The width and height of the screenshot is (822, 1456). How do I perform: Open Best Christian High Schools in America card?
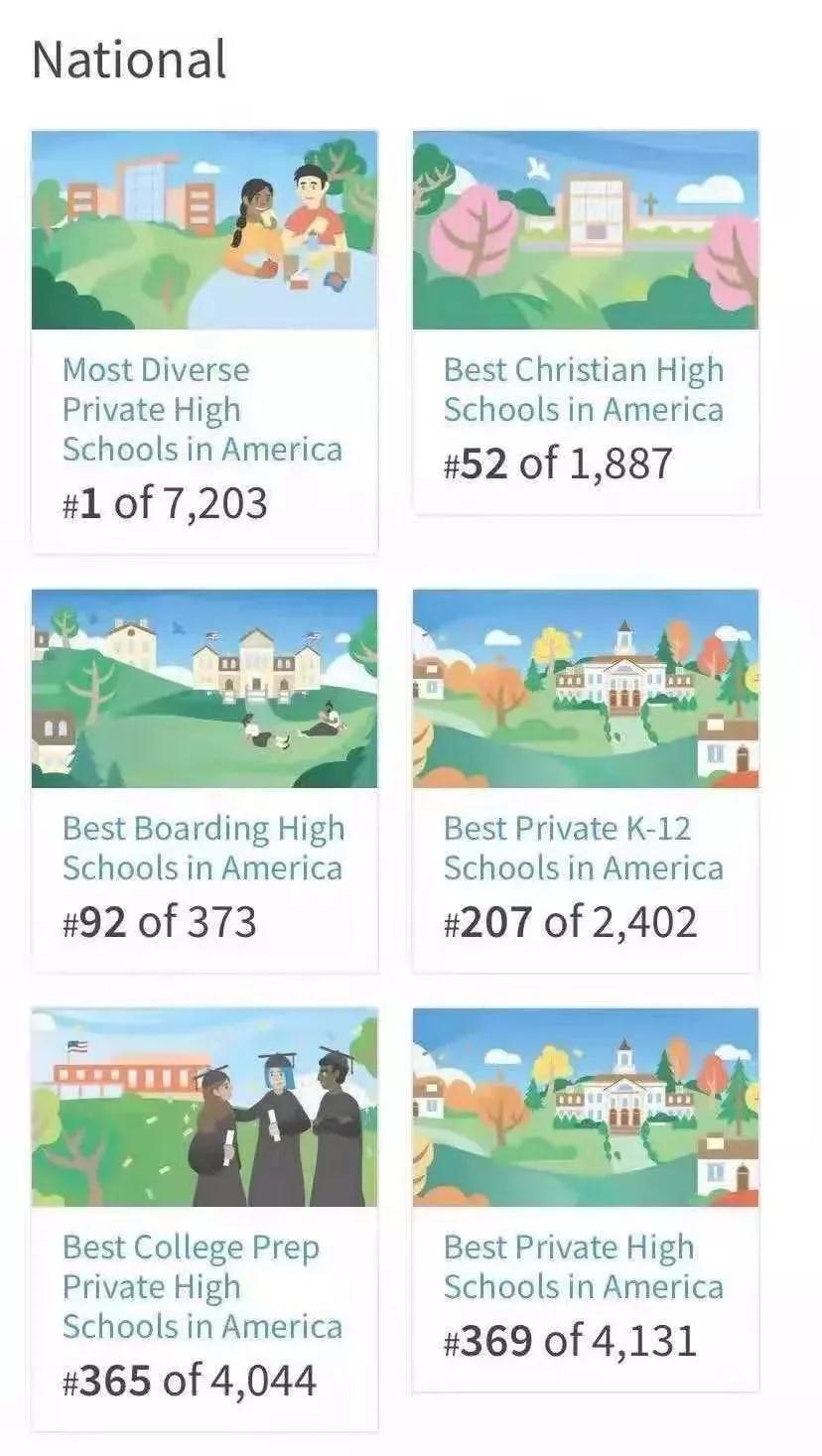pos(584,390)
